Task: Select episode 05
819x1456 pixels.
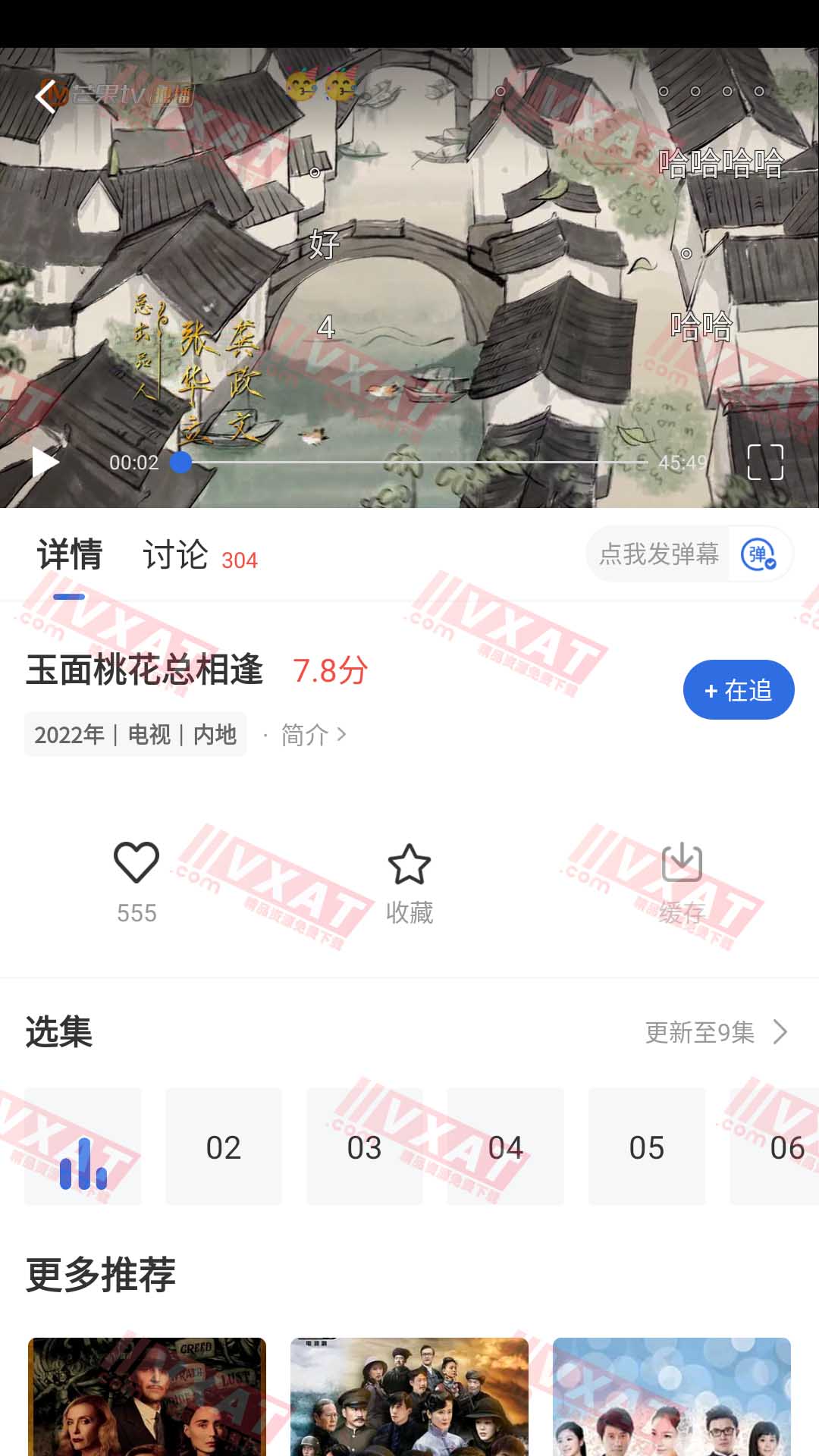Action: [647, 1147]
